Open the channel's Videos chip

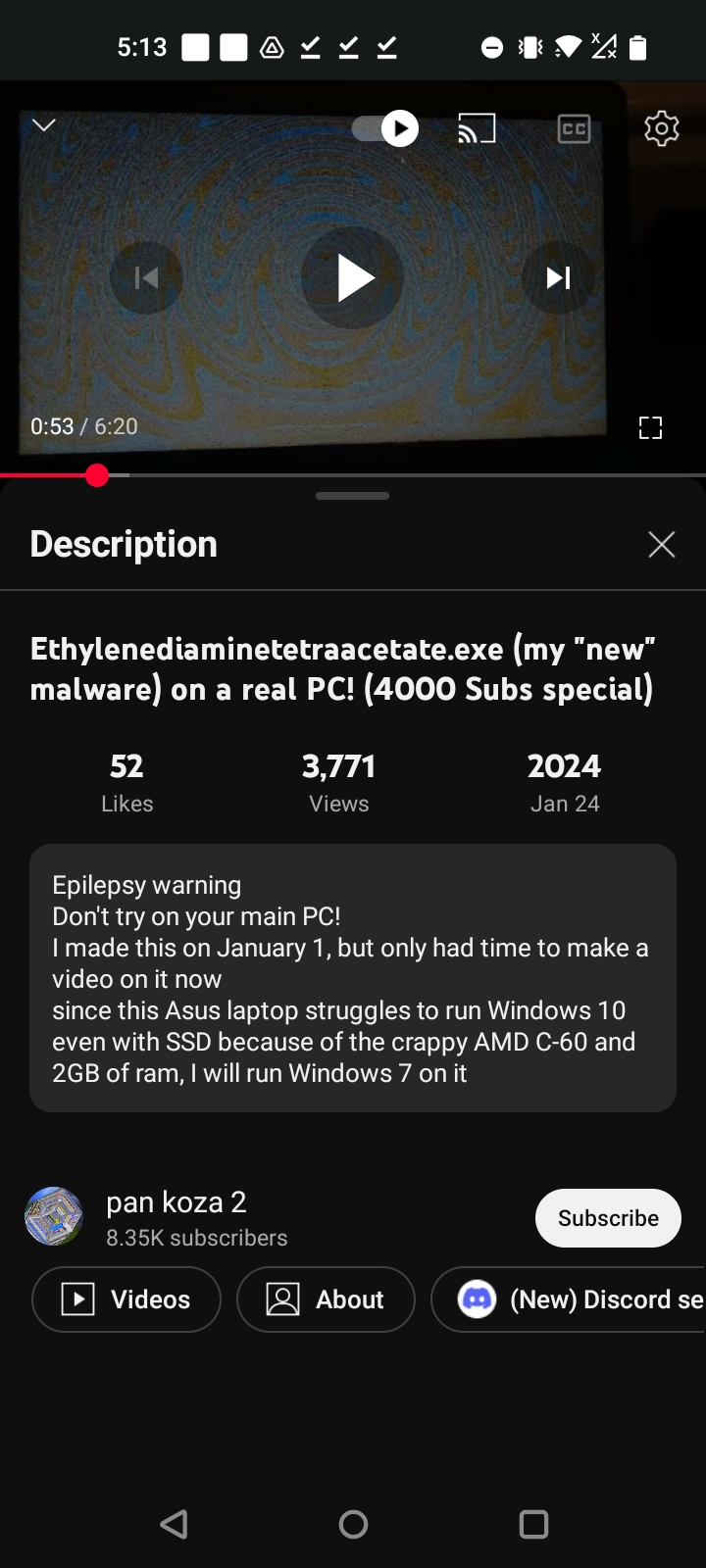pyautogui.click(x=126, y=1299)
